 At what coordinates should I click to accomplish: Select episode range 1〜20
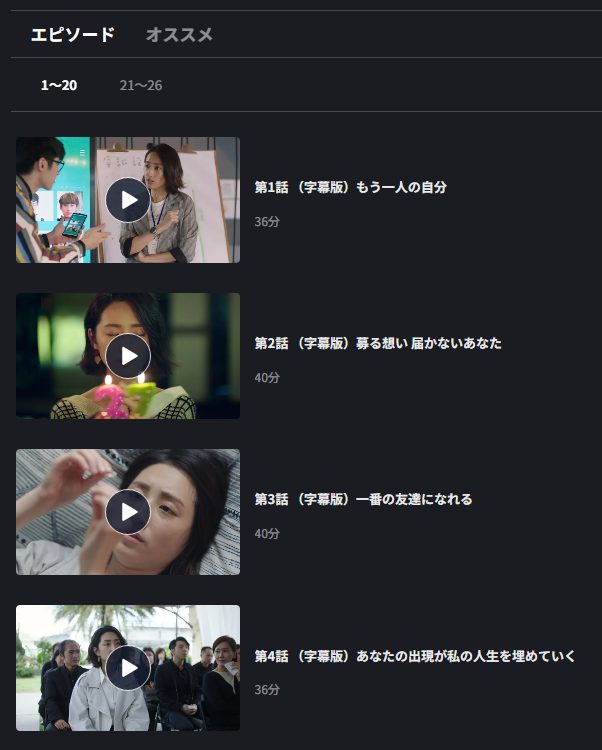tap(59, 85)
